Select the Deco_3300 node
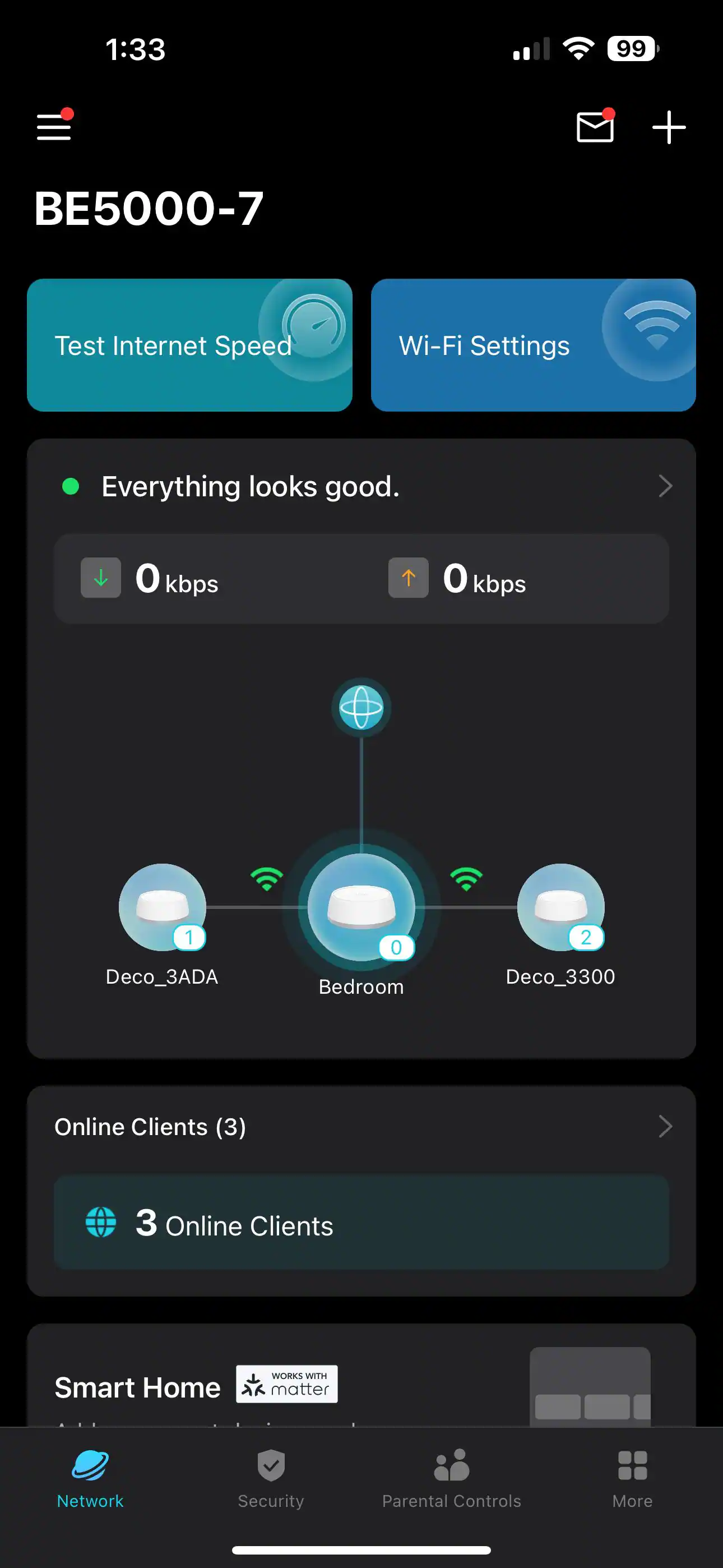 coord(560,907)
